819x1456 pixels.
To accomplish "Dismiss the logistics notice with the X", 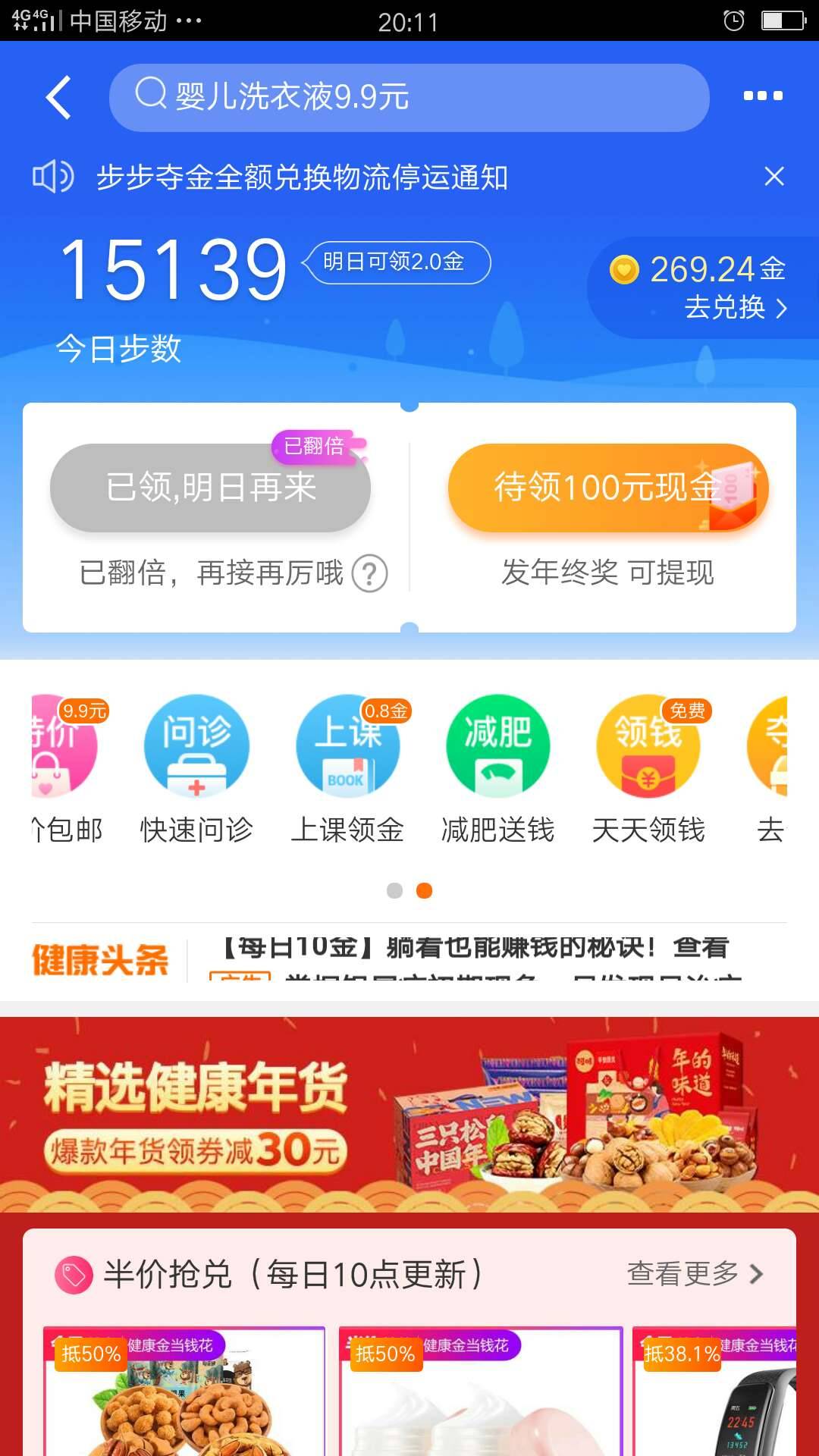I will (x=774, y=177).
